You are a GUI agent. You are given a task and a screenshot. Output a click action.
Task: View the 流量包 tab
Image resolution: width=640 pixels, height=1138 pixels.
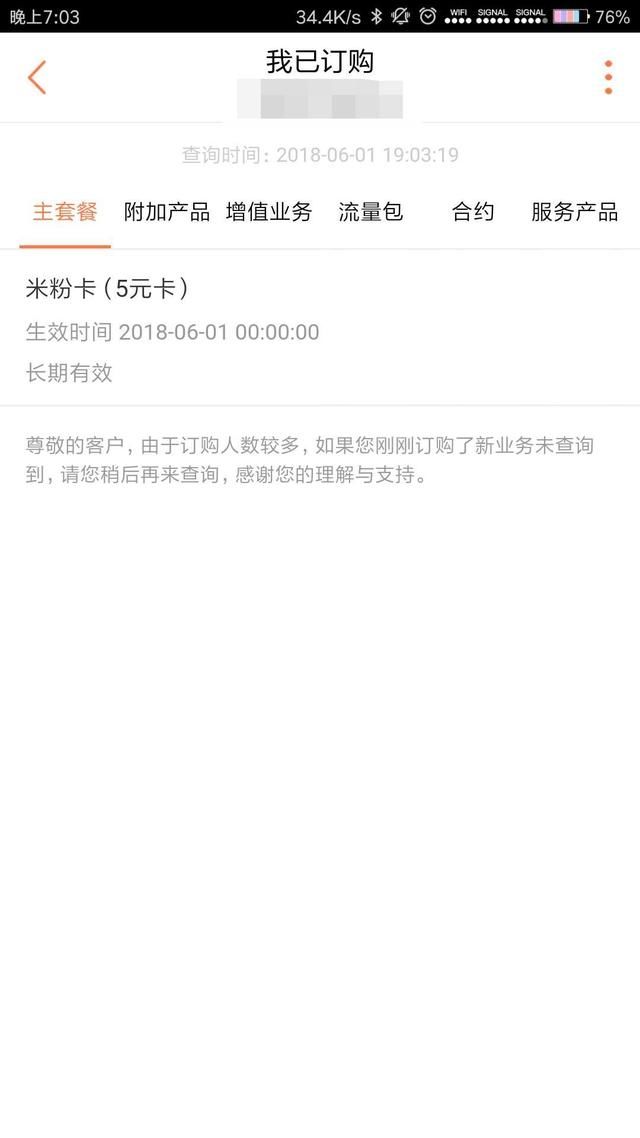(x=371, y=212)
